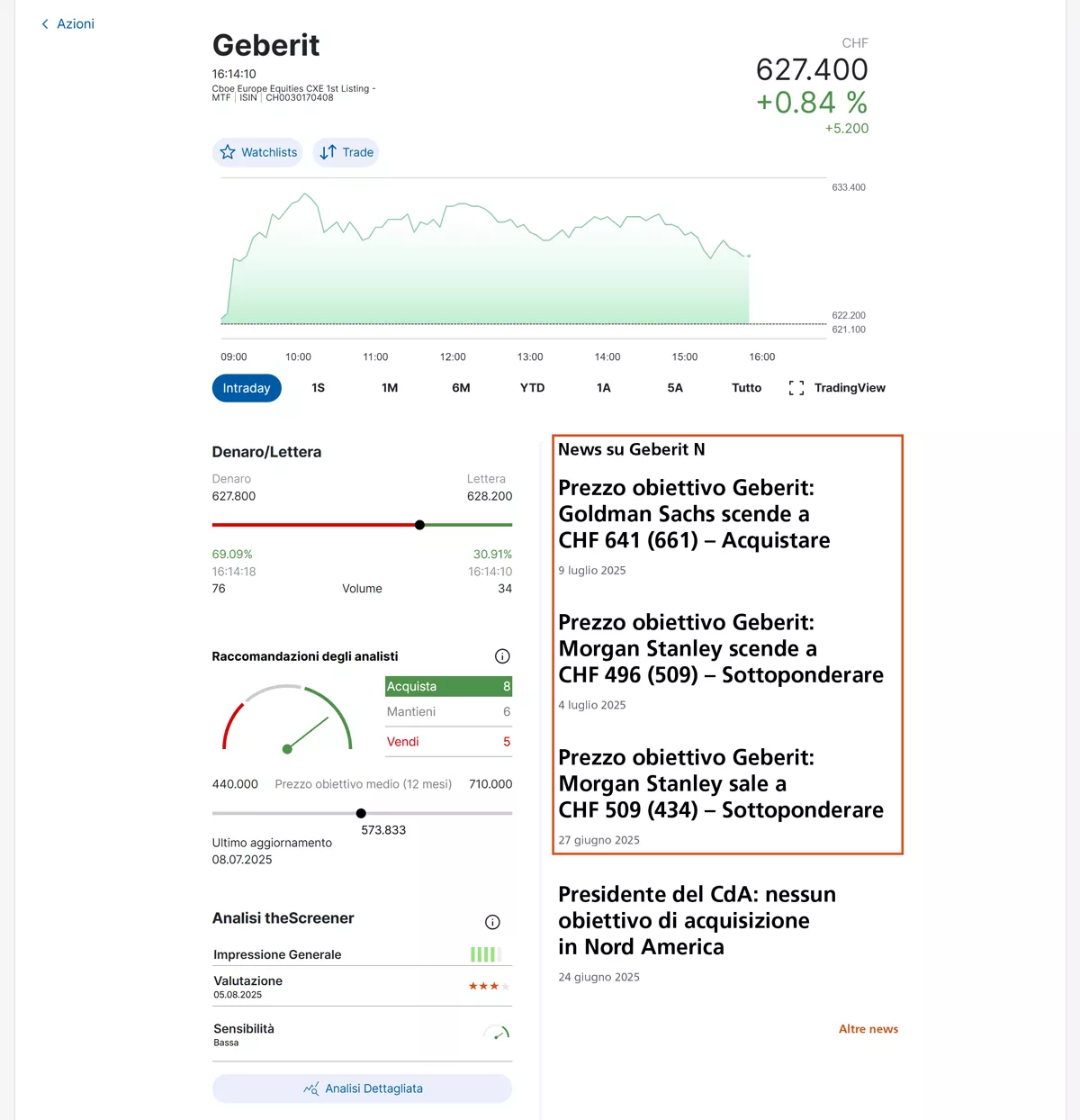
Task: Show the 6M chart
Action: [x=461, y=388]
